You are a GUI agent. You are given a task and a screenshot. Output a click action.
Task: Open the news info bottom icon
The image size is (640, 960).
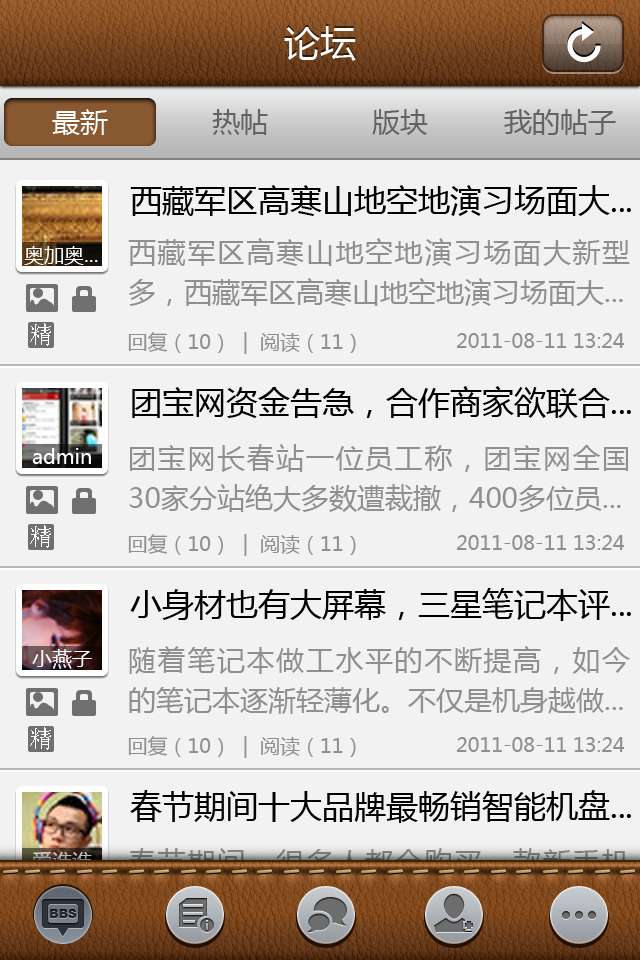194,914
